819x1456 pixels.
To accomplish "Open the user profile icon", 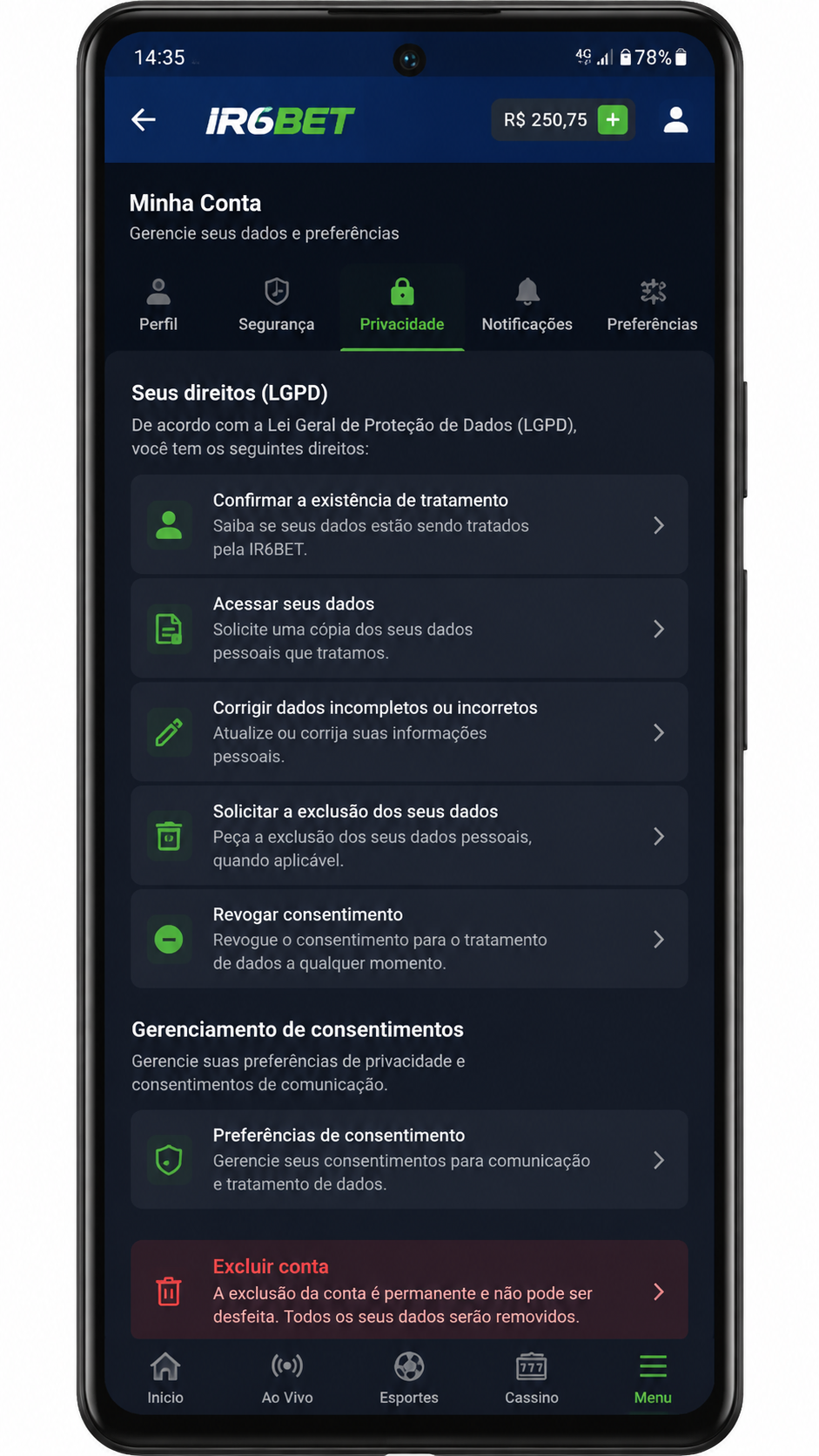I will 675,120.
